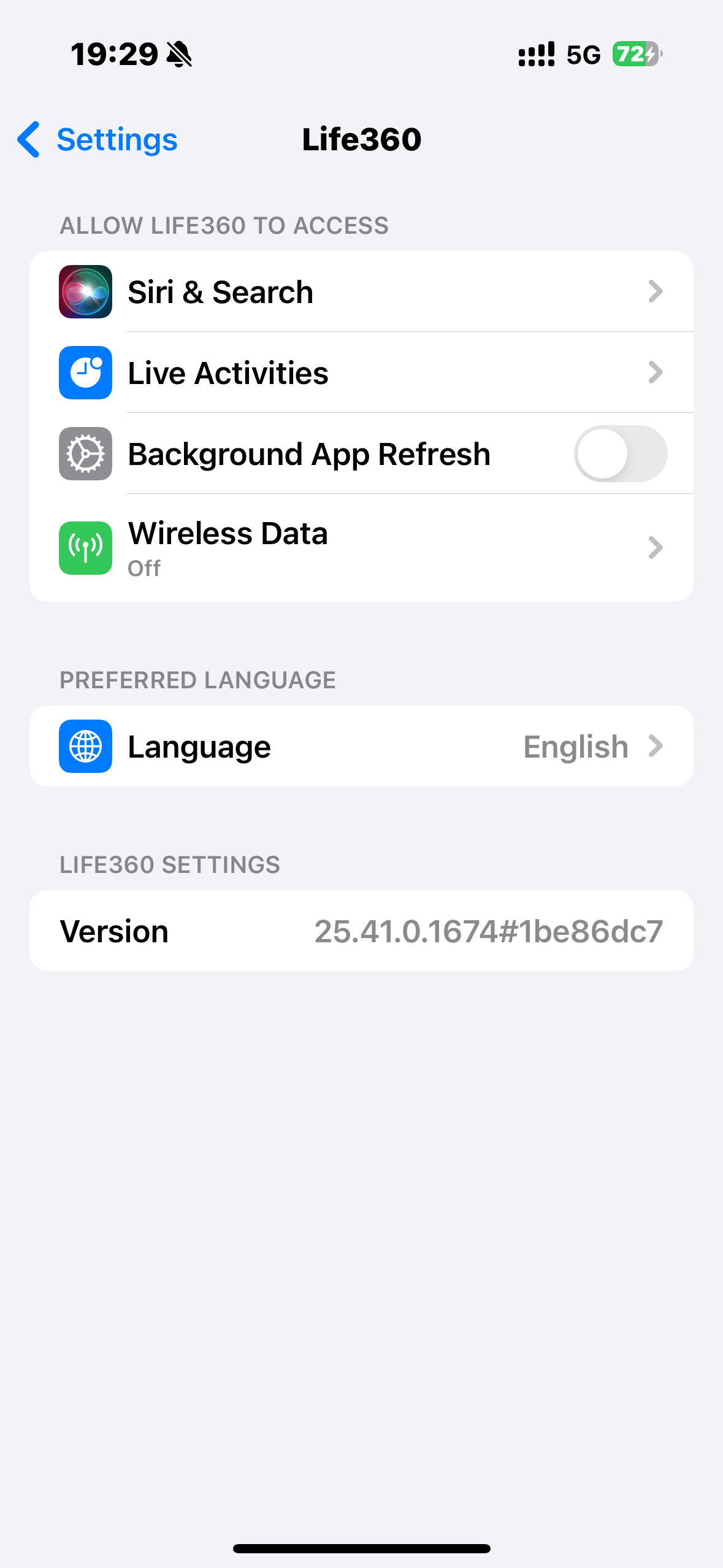The image size is (723, 1568).
Task: Open Siri & Search settings
Action: point(361,292)
